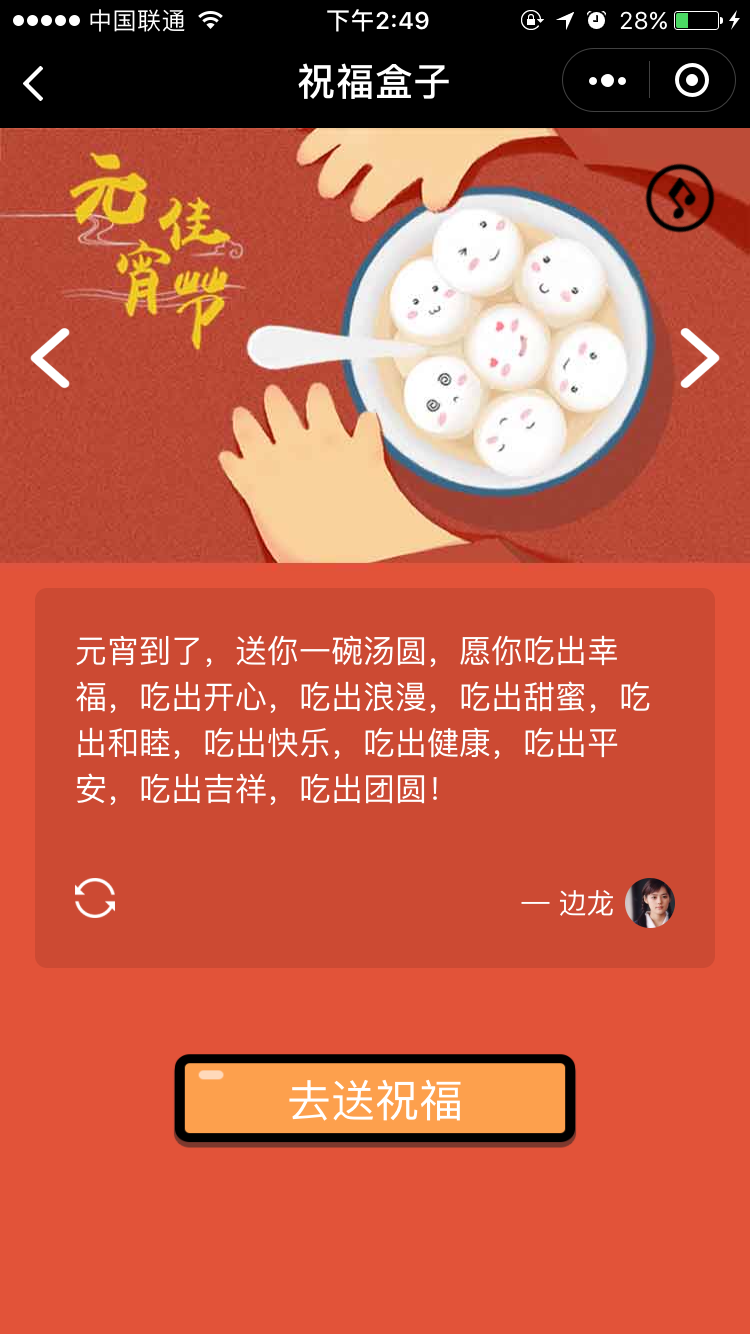Show the previous greeting card image
Viewport: 750px width, 1334px height.
(50, 358)
